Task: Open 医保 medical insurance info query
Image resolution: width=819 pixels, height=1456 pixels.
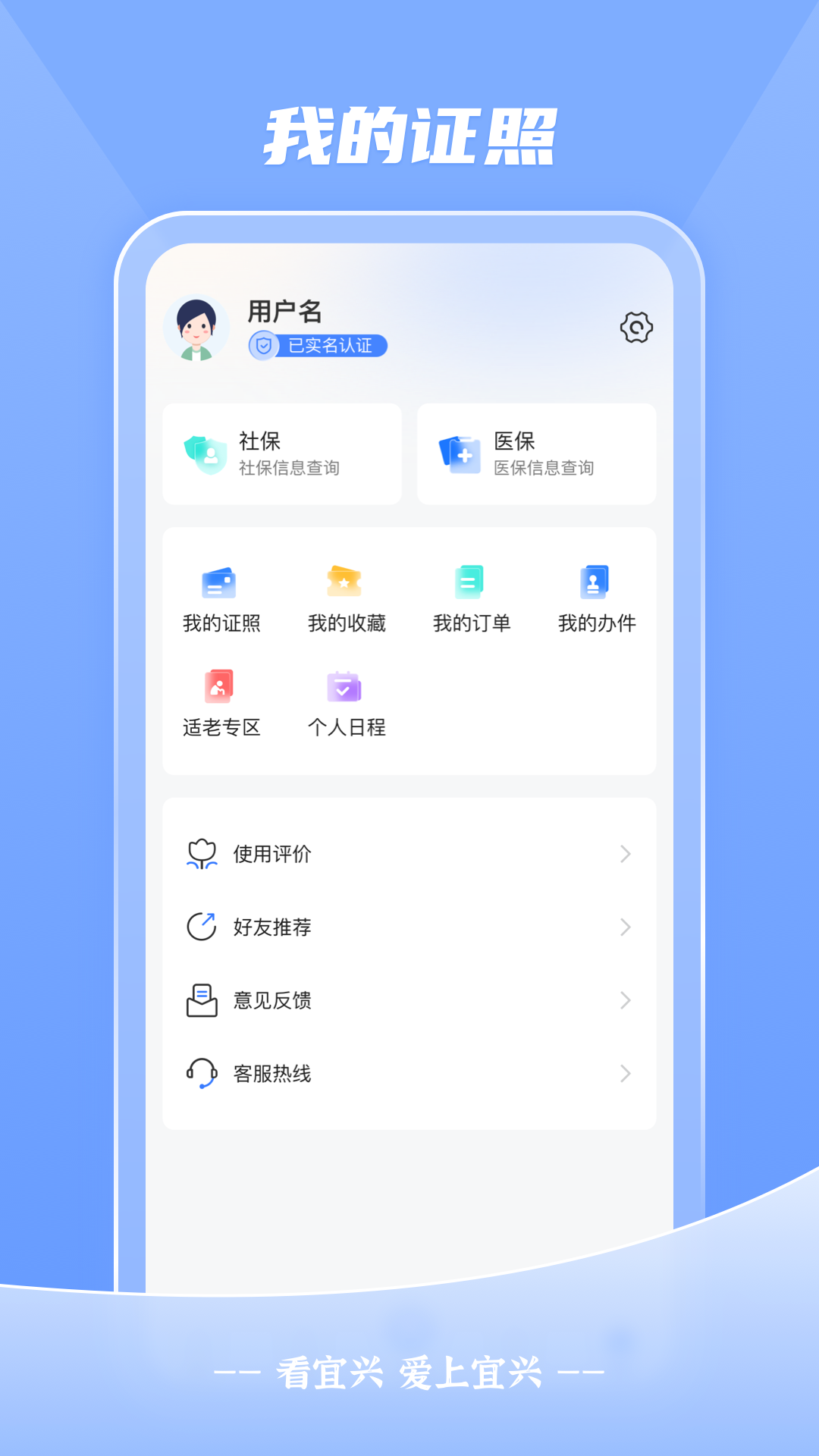Action: (x=536, y=453)
